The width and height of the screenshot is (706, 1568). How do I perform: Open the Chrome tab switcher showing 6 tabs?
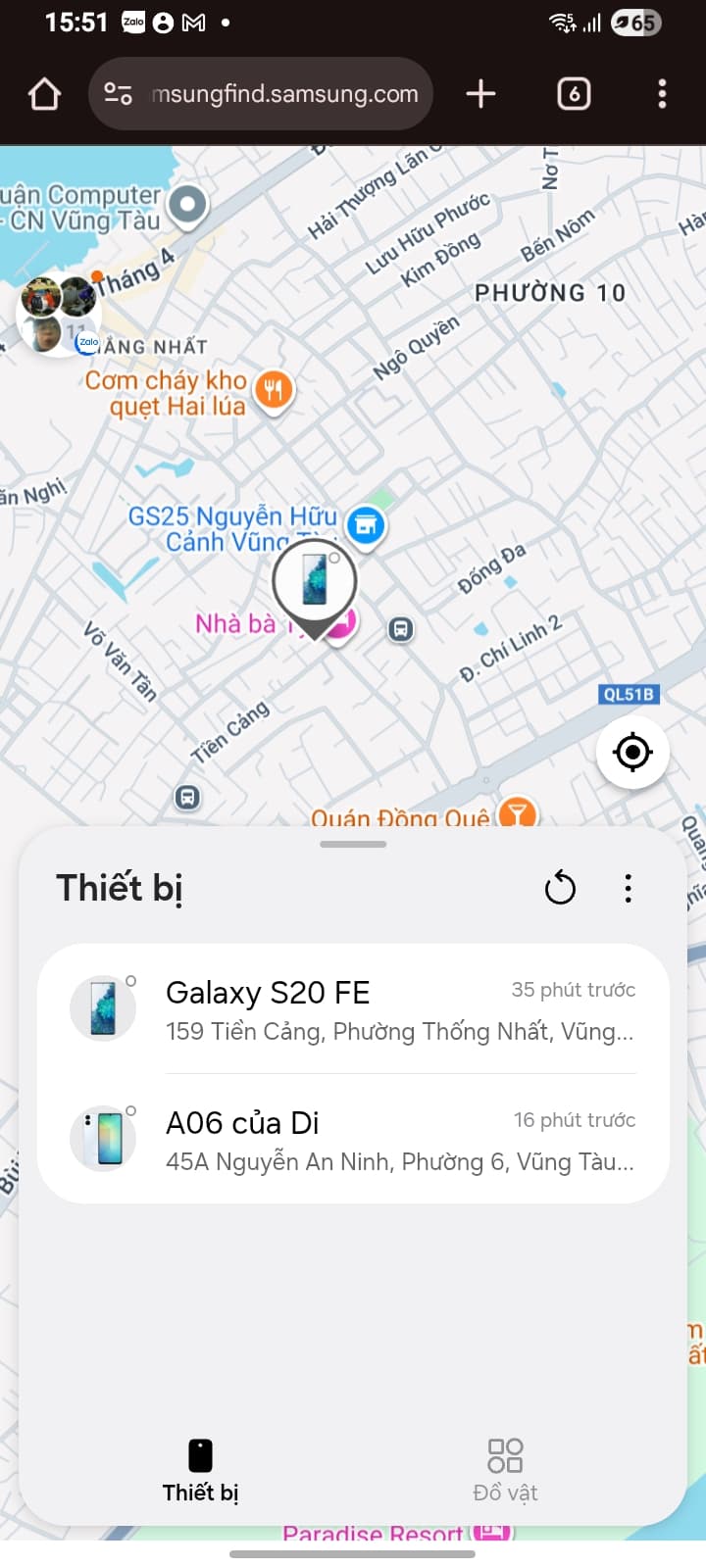click(x=574, y=93)
